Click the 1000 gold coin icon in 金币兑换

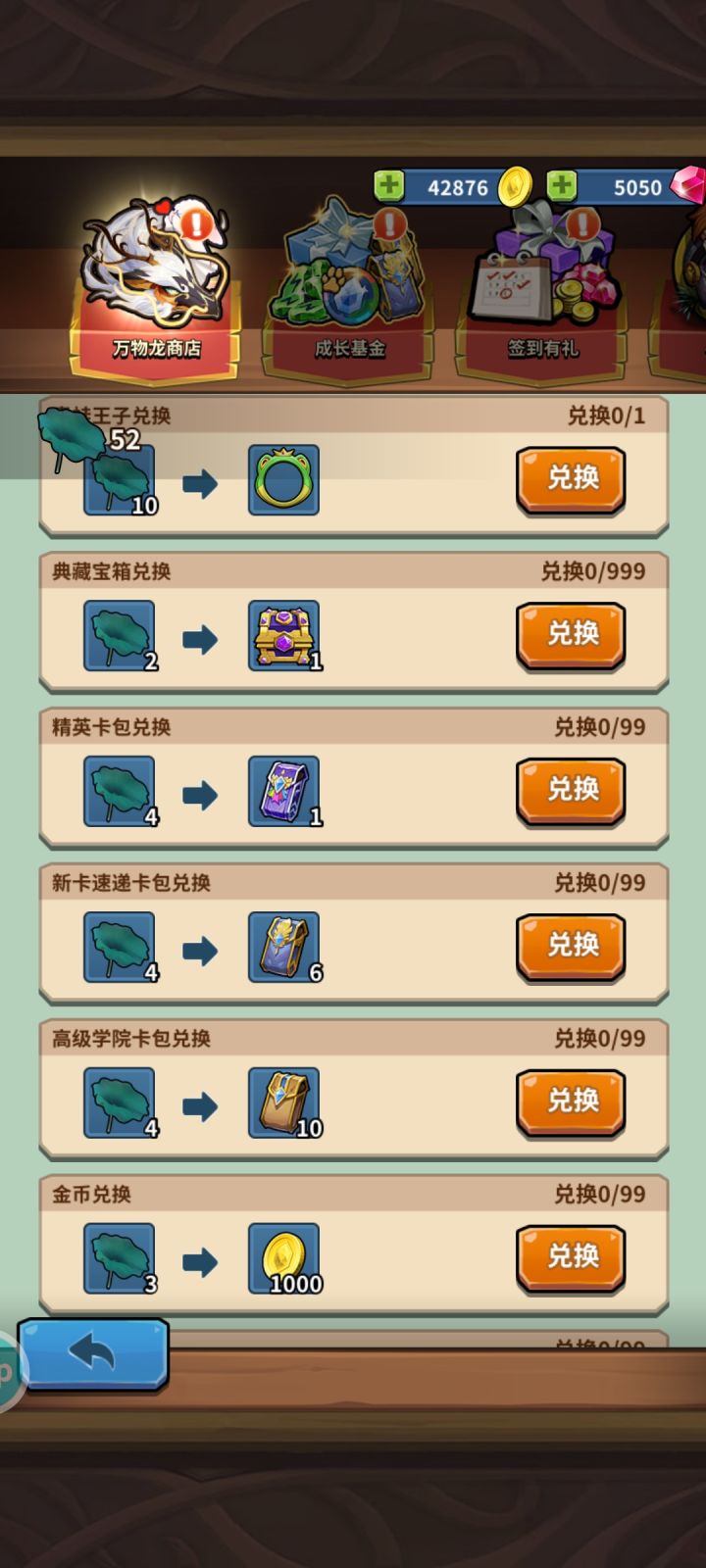point(283,1257)
